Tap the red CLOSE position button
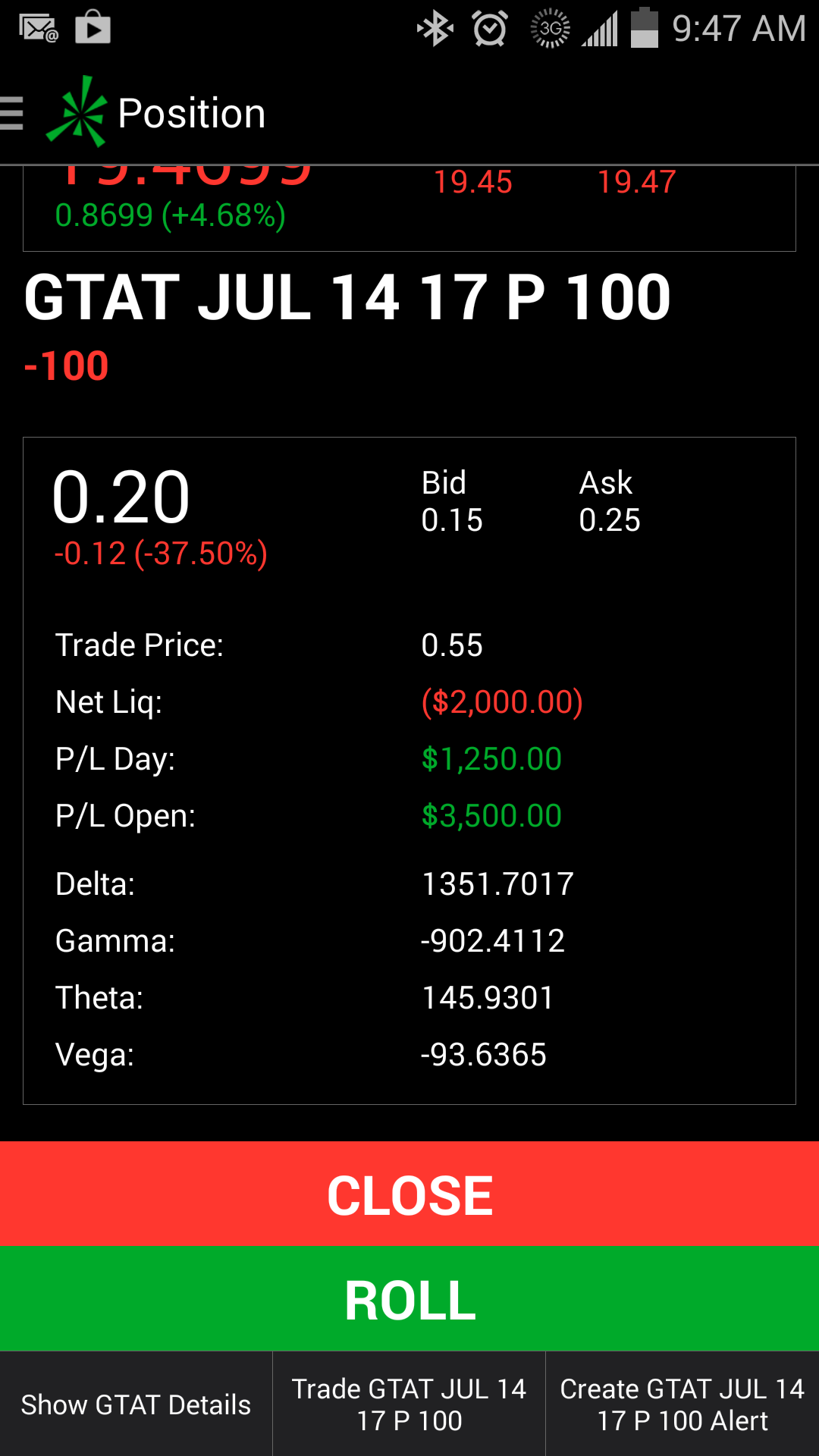 (x=409, y=1194)
